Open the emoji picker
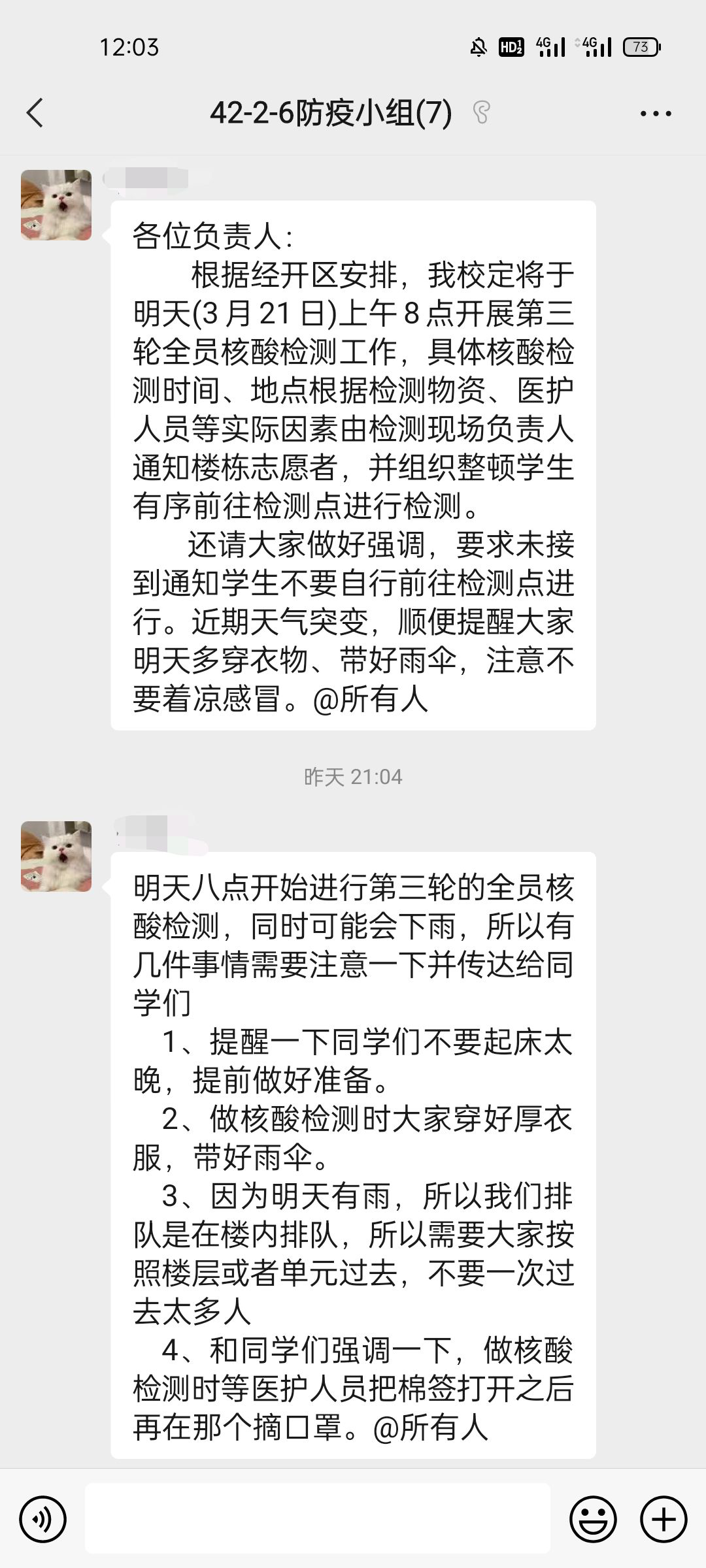Screen dimensions: 706x1568 pos(593,1519)
